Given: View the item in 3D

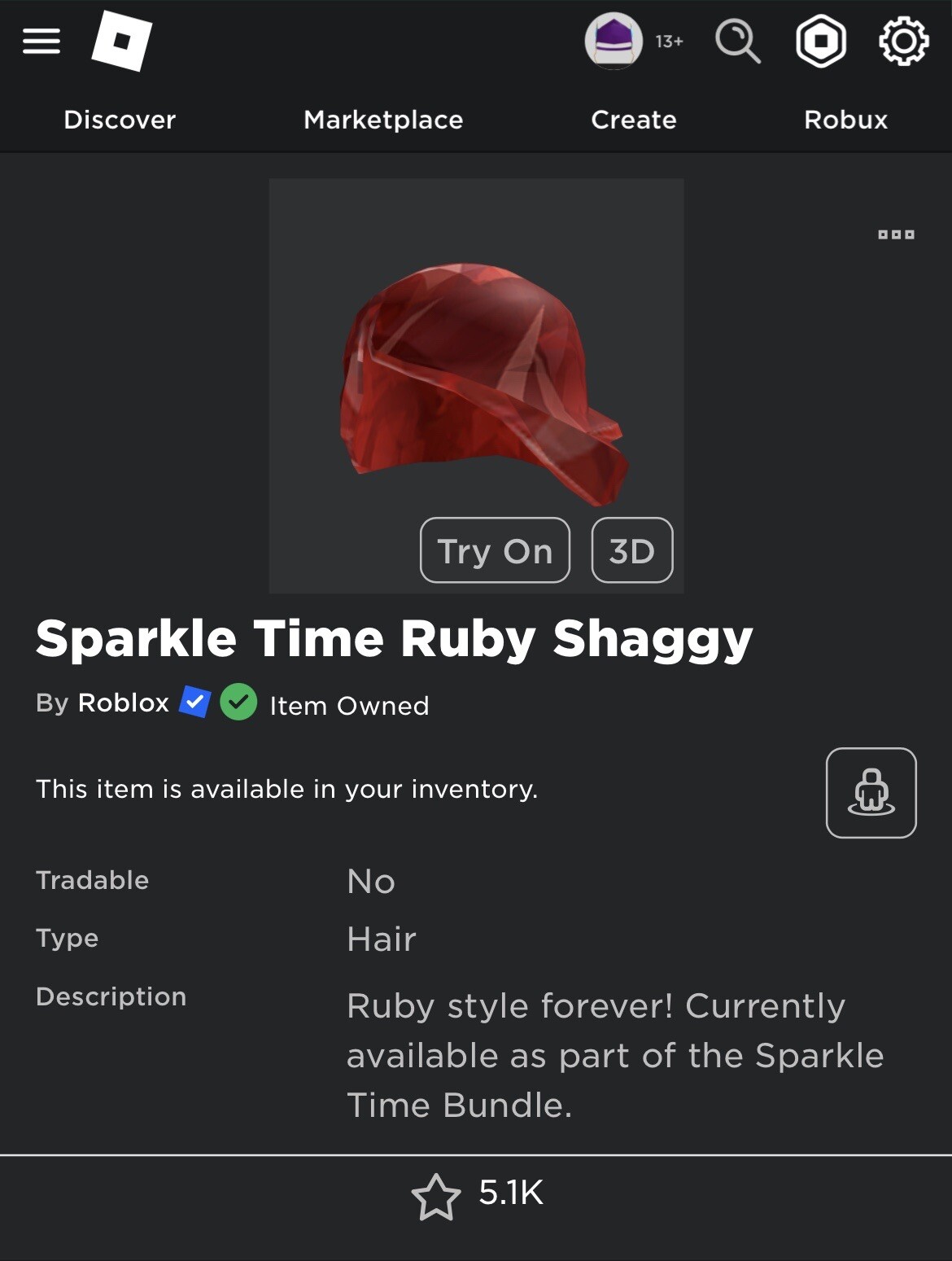Looking at the screenshot, I should [x=631, y=550].
